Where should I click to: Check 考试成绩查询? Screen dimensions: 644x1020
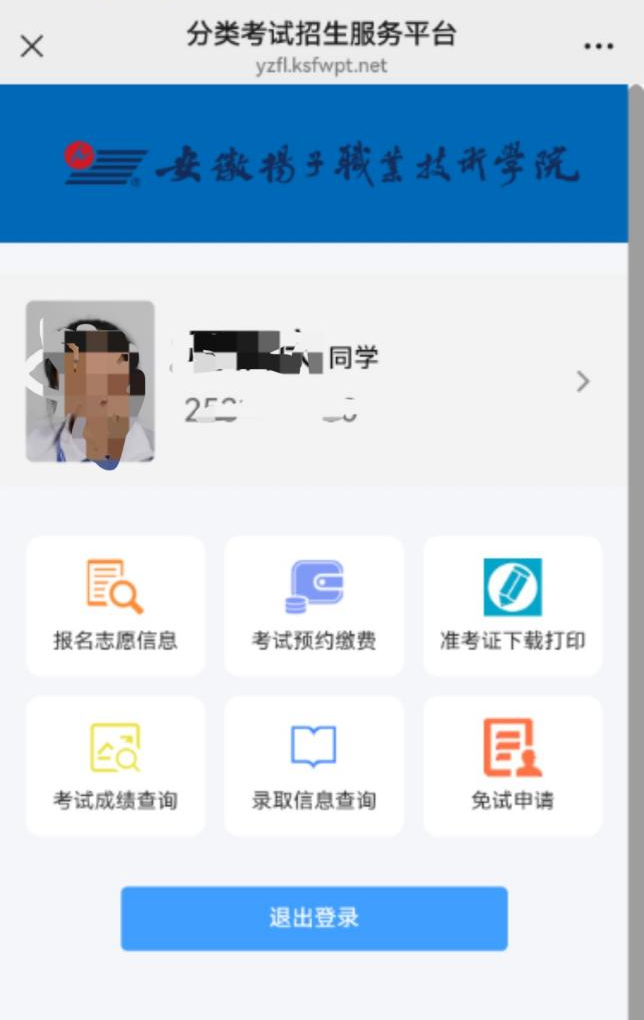pyautogui.click(x=115, y=766)
